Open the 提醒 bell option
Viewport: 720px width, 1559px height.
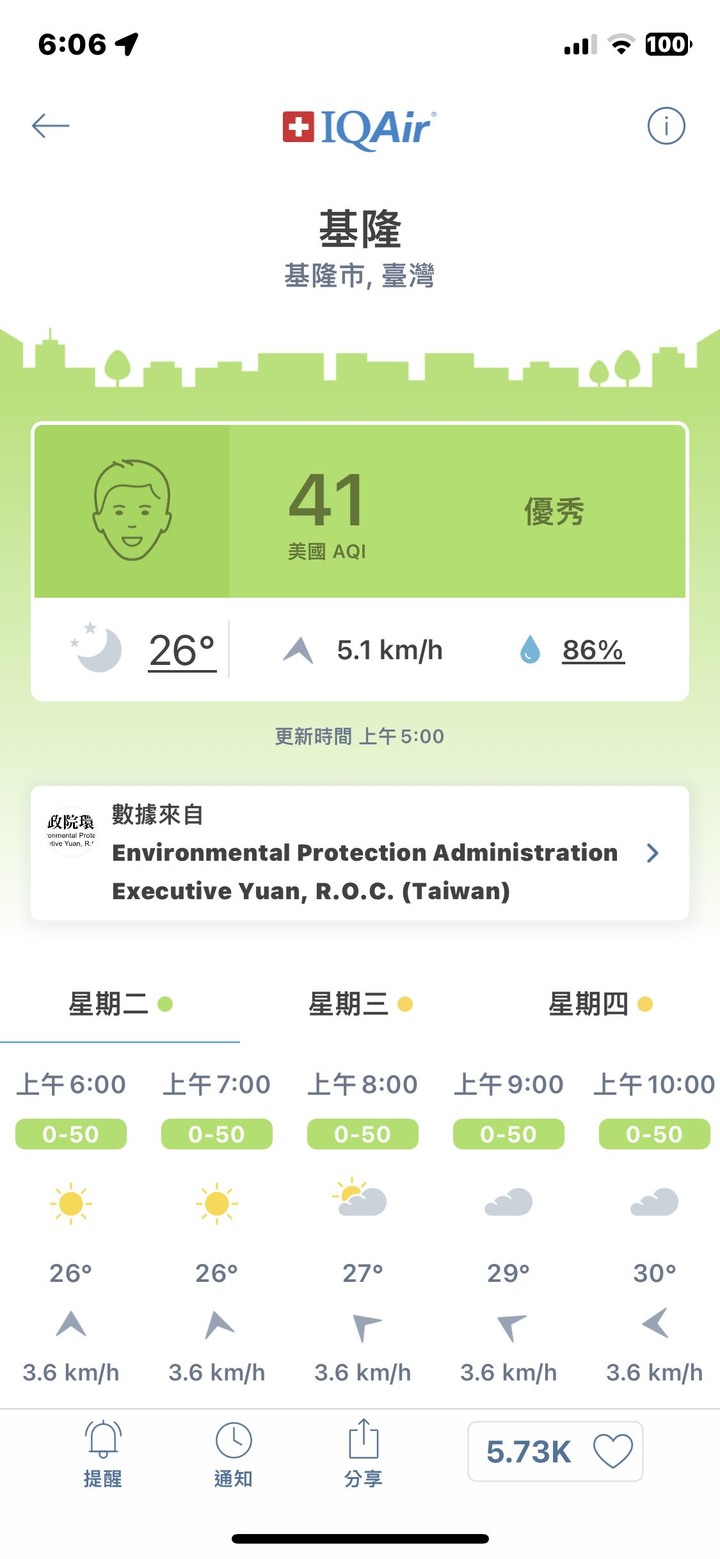pyautogui.click(x=102, y=1454)
